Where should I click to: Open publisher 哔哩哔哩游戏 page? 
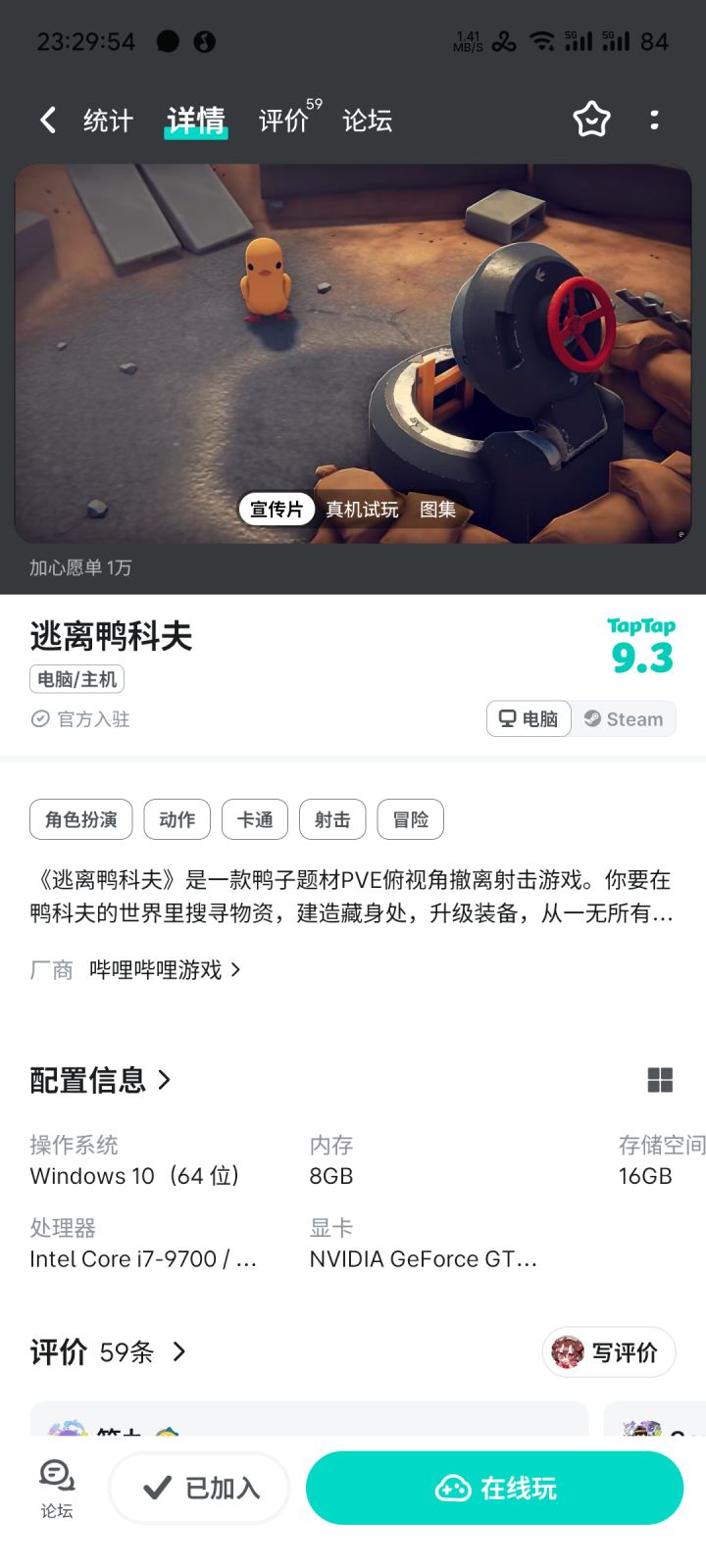point(165,969)
